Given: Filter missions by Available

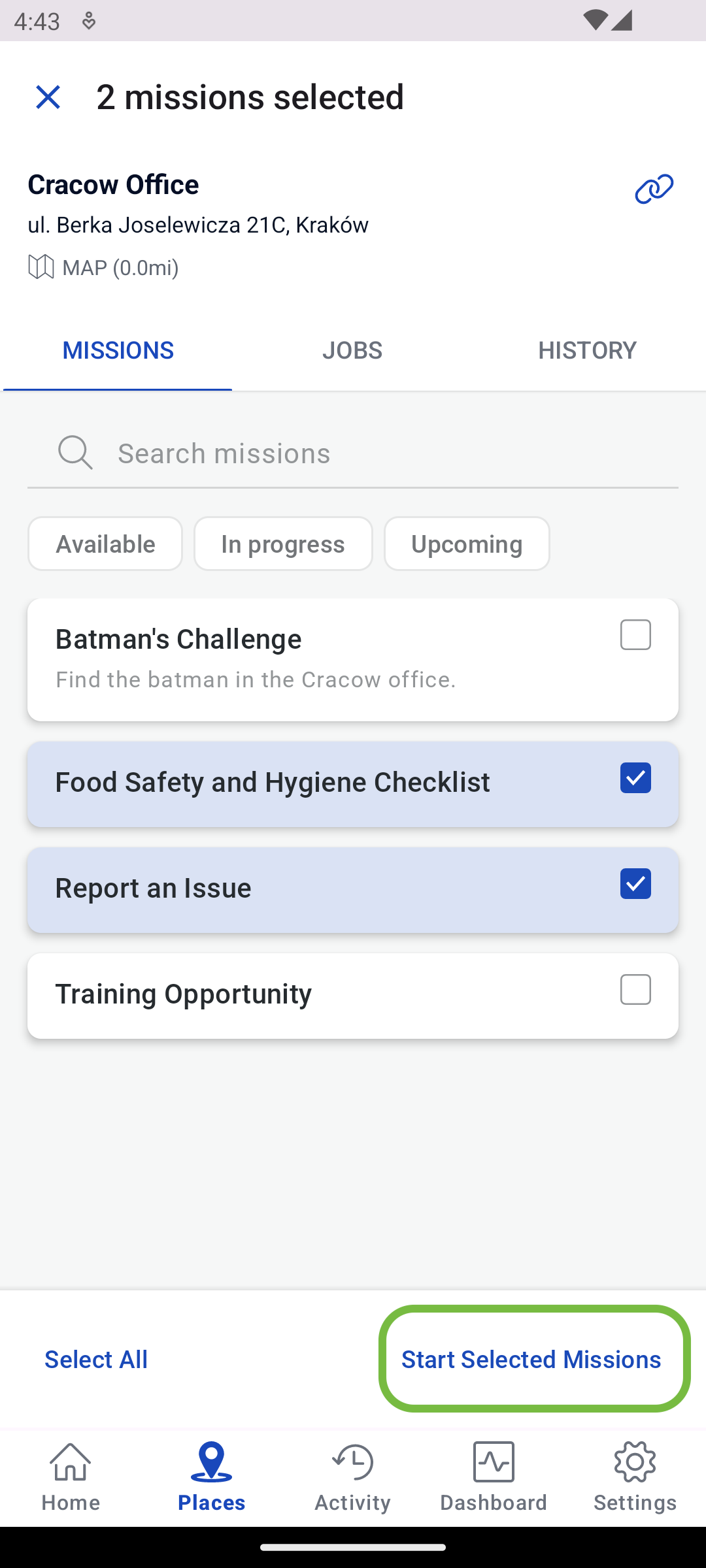Looking at the screenshot, I should (105, 544).
